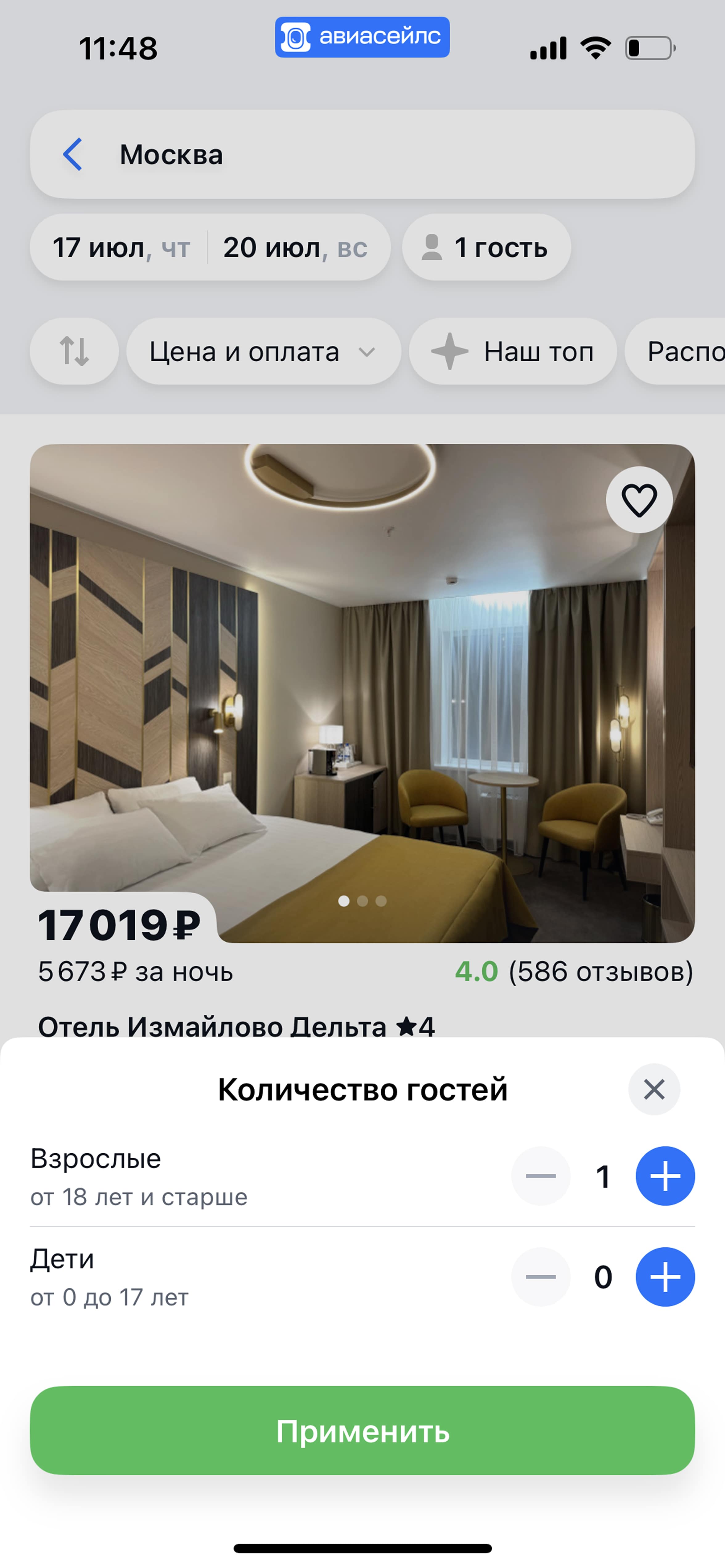Change the check-in date 17 июл
Screen dimensions: 725x1568
tap(121, 247)
